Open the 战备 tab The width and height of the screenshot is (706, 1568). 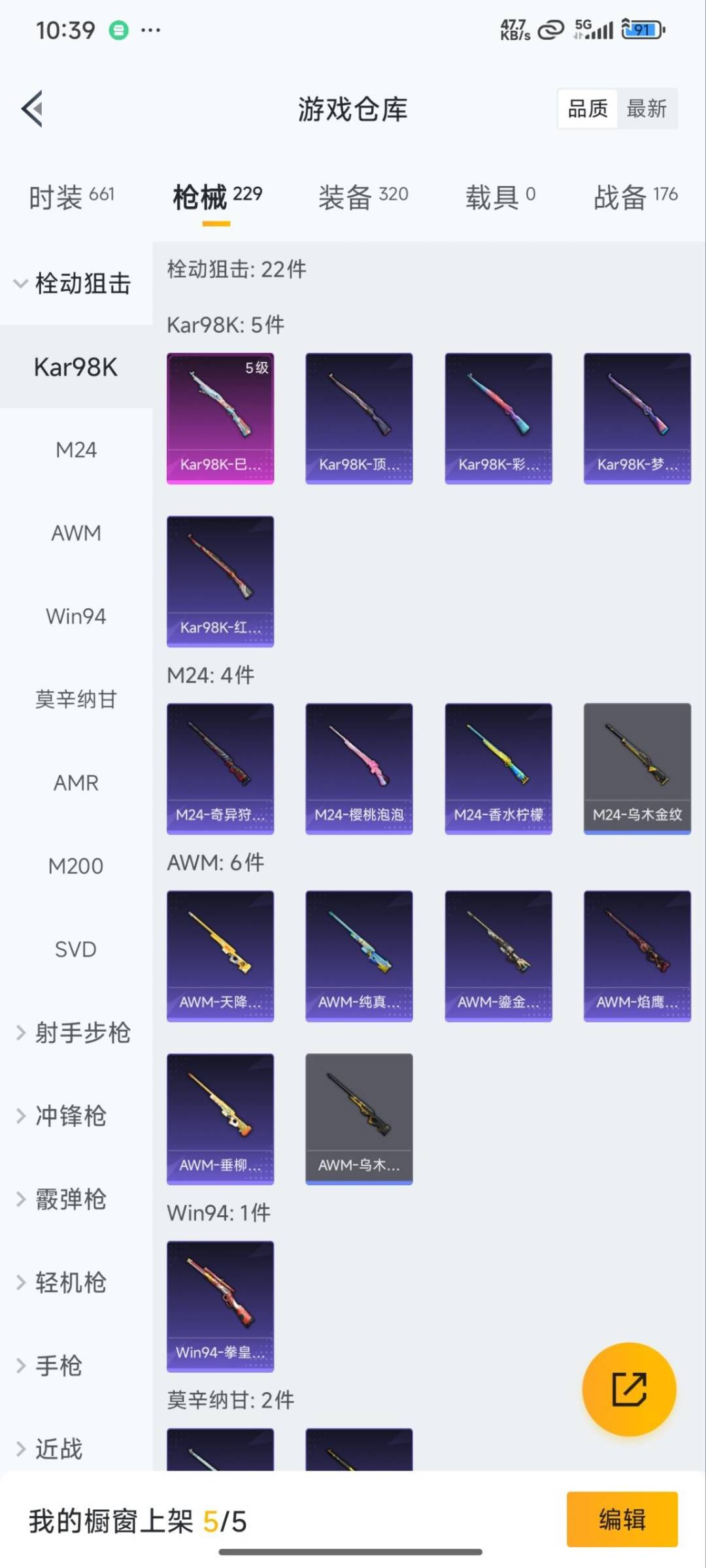(x=635, y=196)
